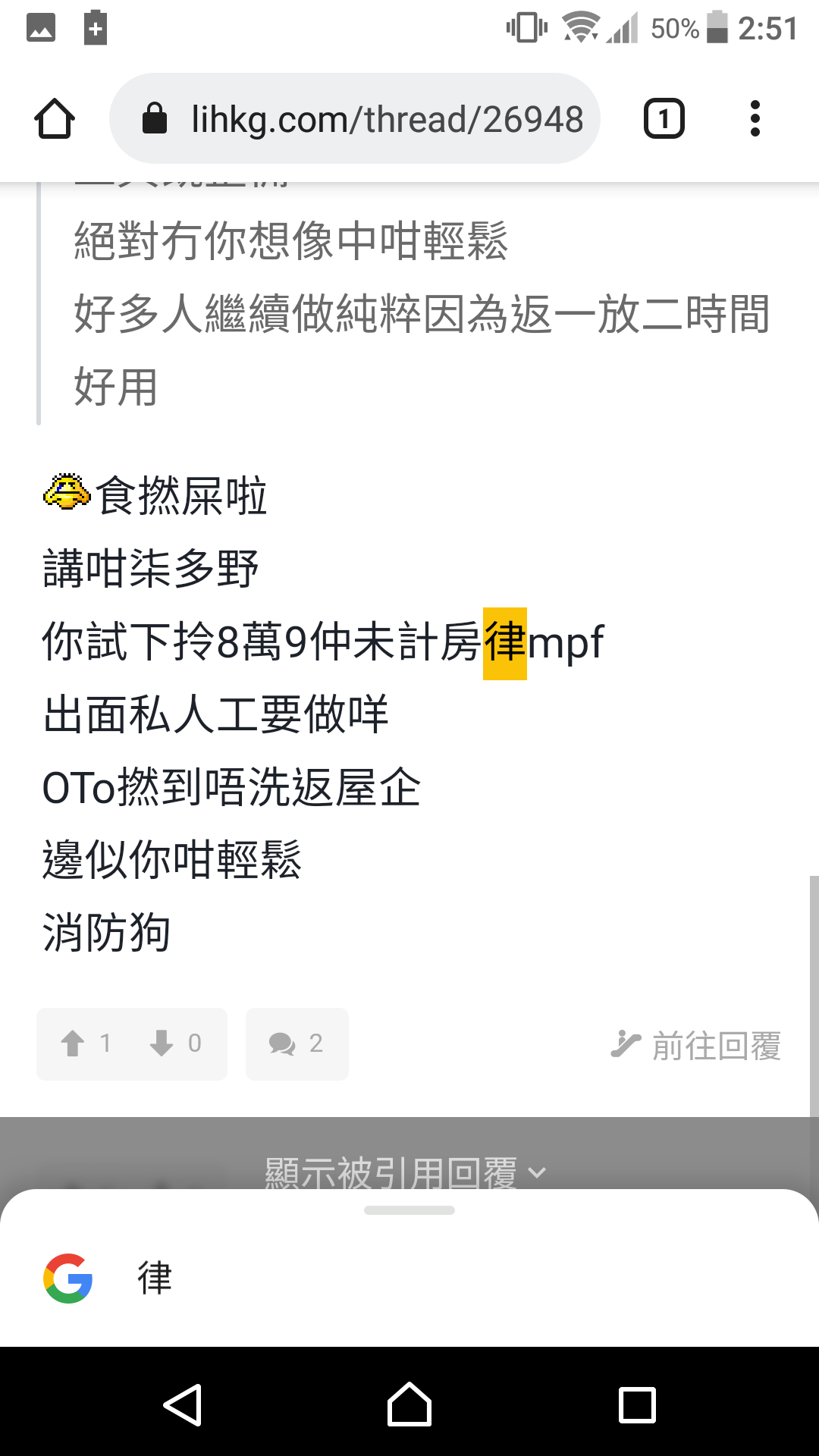
Task: Tap the system back button
Action: tap(183, 1404)
